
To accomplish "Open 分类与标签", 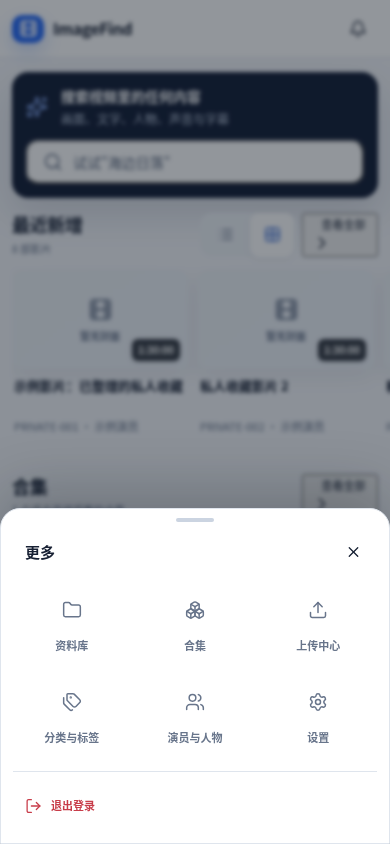I will tap(72, 718).
